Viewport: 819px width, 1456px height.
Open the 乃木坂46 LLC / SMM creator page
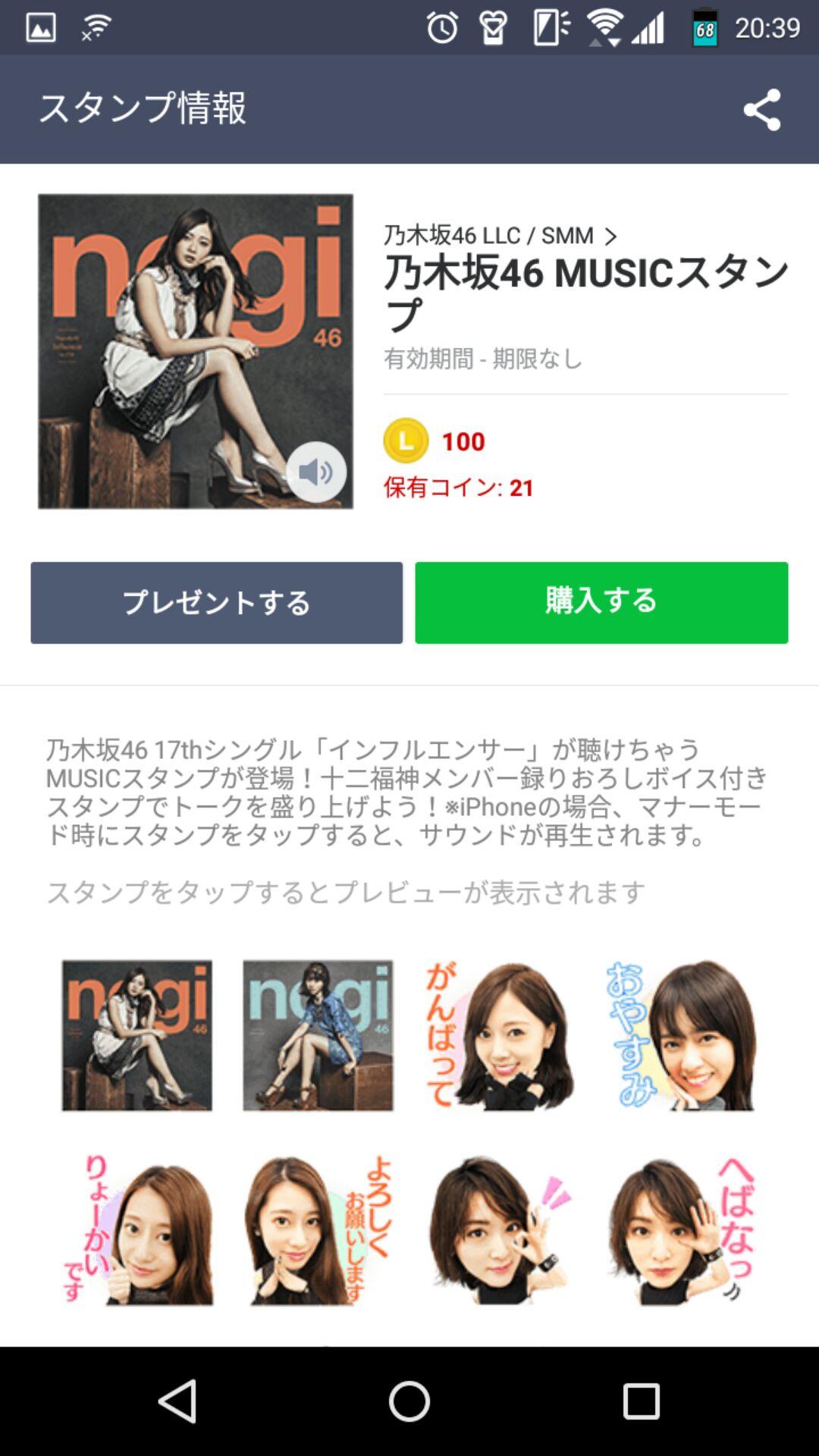click(x=499, y=236)
